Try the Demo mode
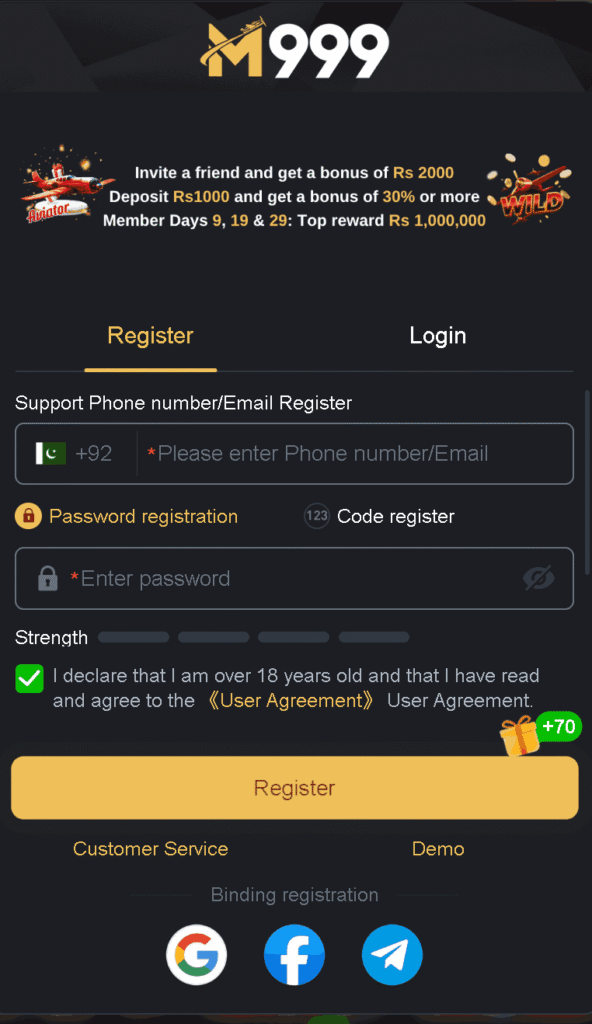 click(438, 849)
